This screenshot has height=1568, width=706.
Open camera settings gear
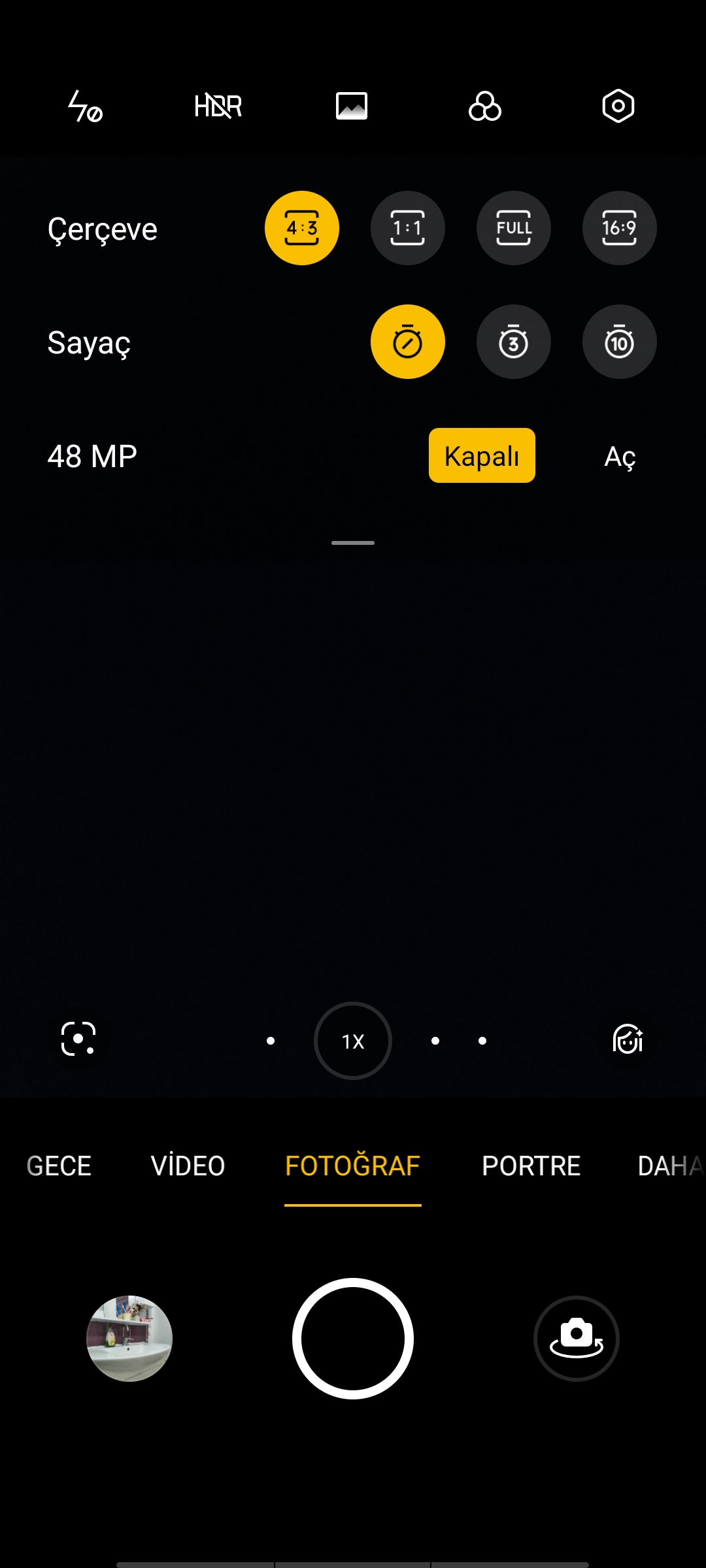click(618, 106)
